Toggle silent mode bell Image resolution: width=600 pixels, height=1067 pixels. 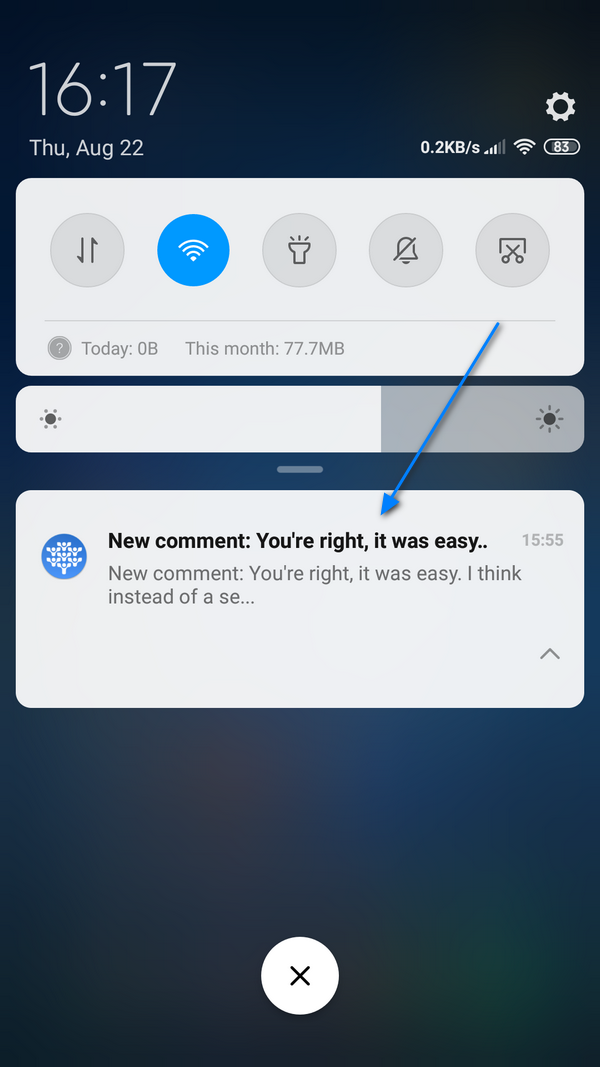[405, 250]
